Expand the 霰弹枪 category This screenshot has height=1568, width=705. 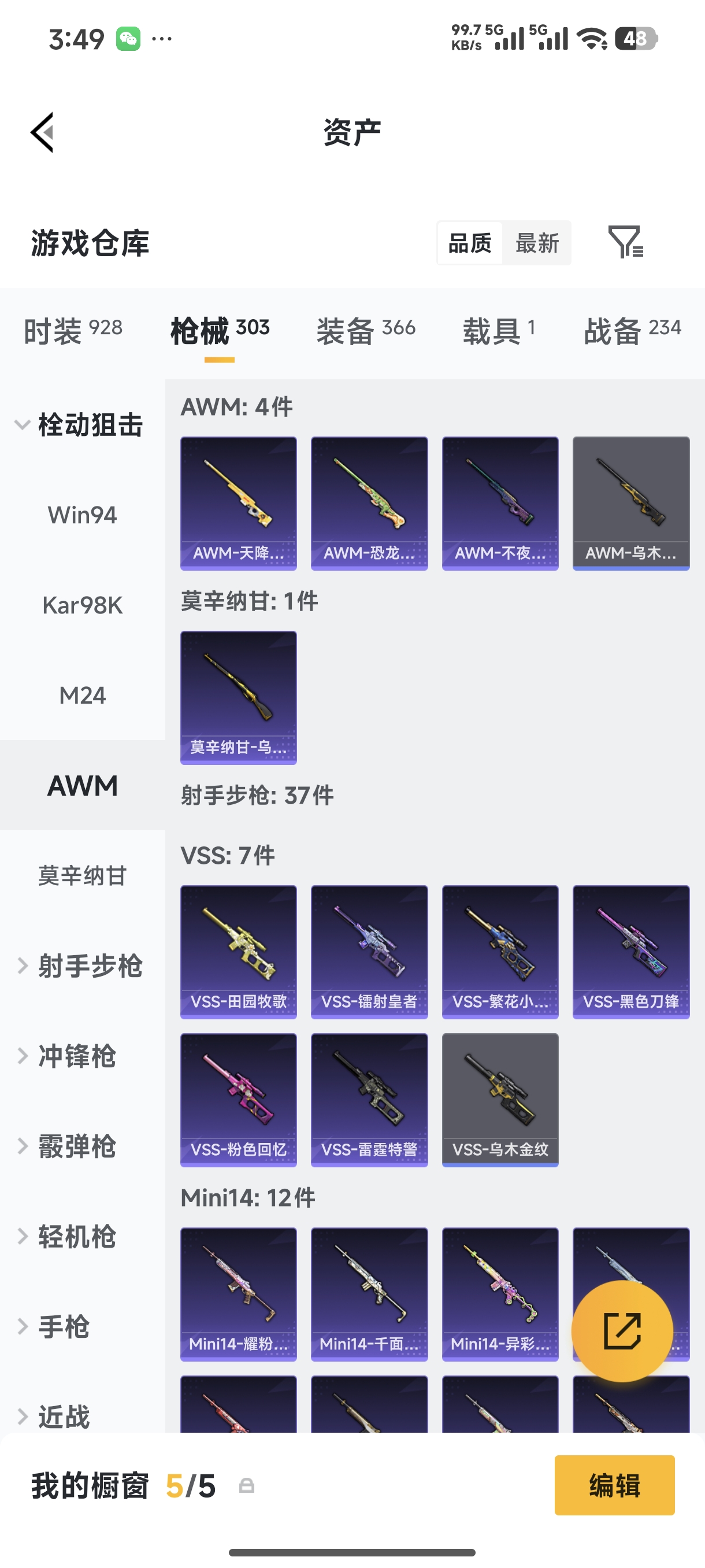(77, 1146)
